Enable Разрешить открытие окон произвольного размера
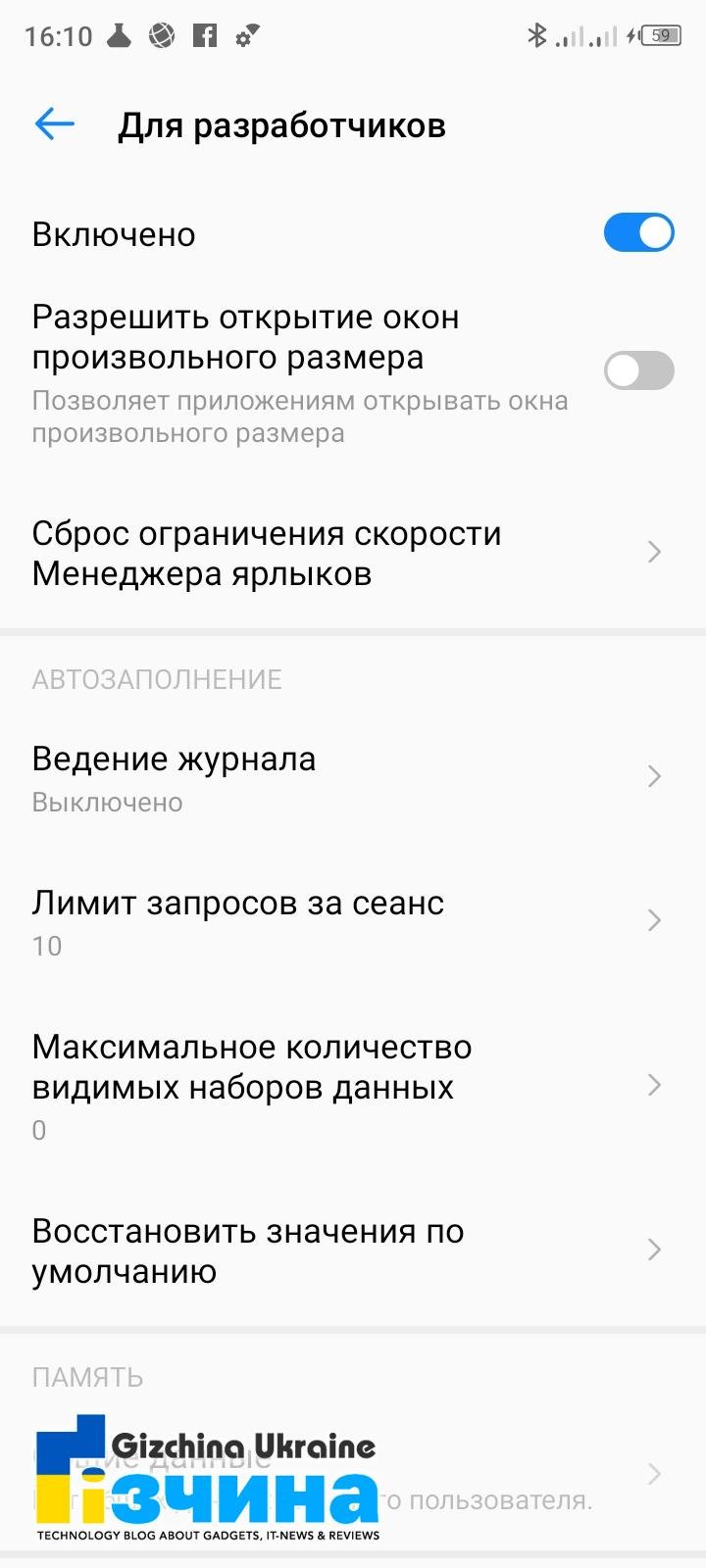706x1568 pixels. [x=638, y=371]
